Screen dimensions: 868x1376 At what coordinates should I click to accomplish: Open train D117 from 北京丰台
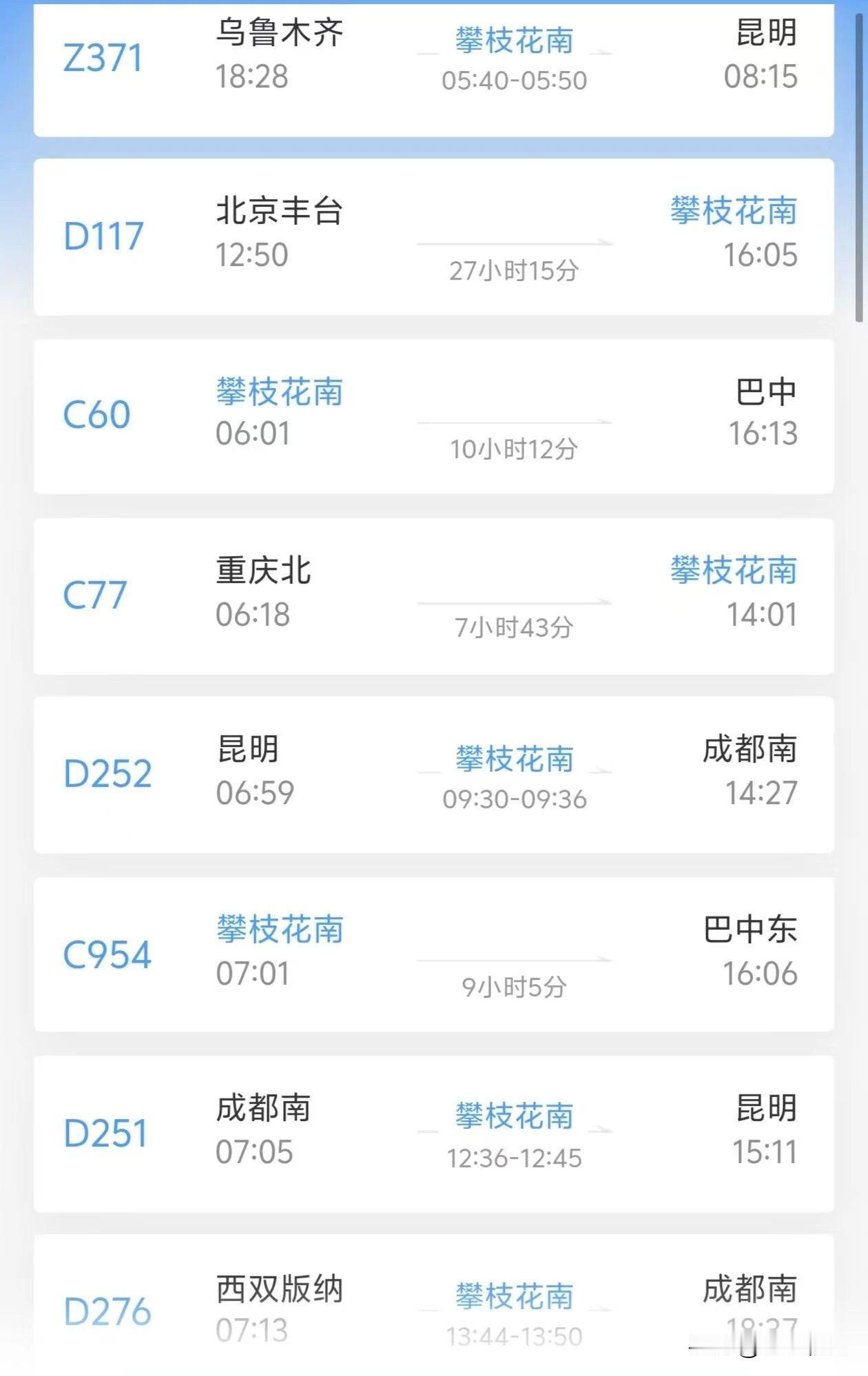433,237
